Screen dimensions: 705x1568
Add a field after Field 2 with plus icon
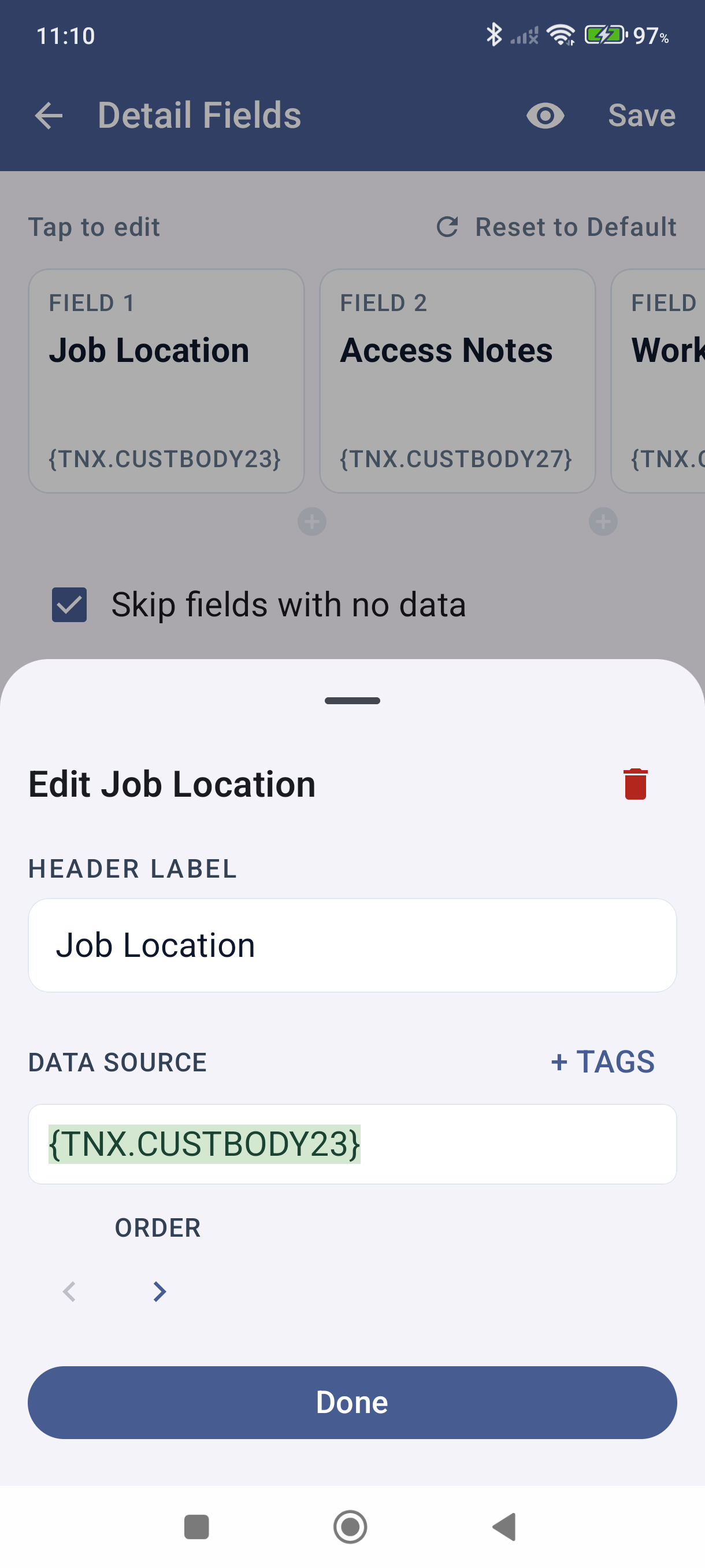[x=602, y=521]
